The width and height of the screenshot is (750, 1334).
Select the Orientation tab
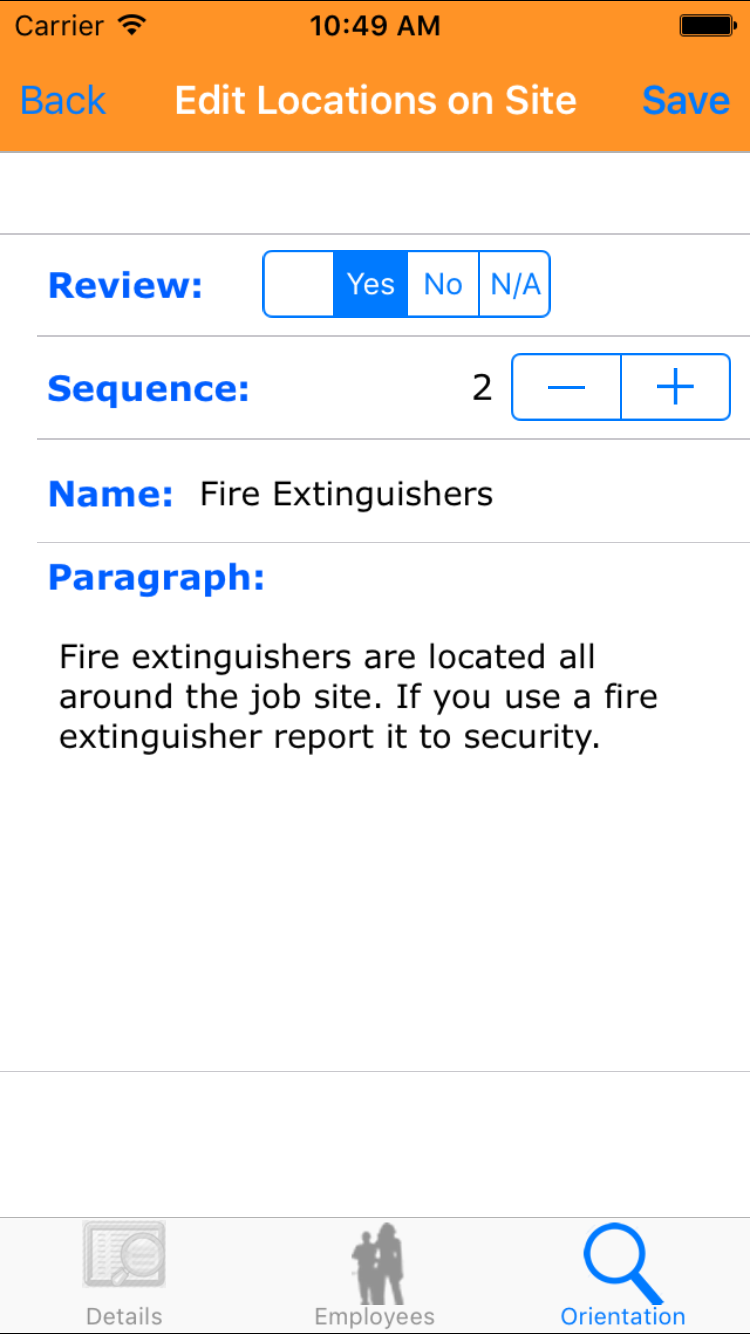(x=623, y=1275)
